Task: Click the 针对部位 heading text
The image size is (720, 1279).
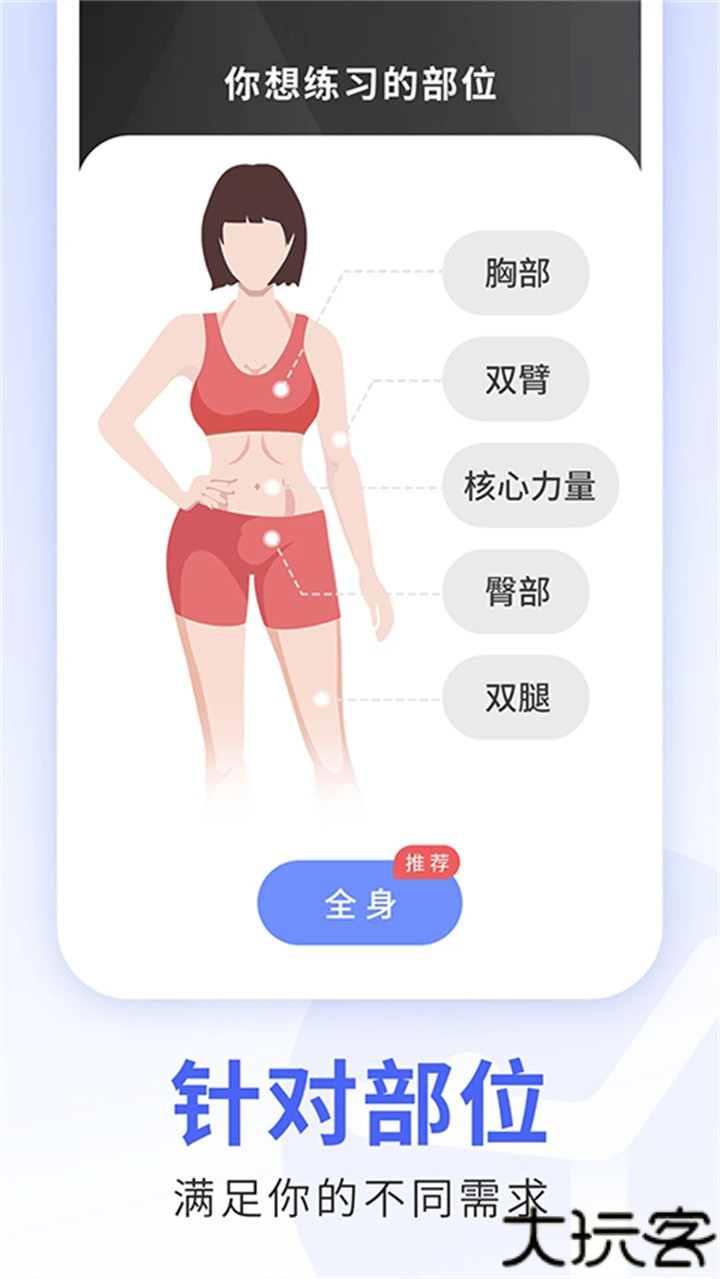Action: point(358,1098)
